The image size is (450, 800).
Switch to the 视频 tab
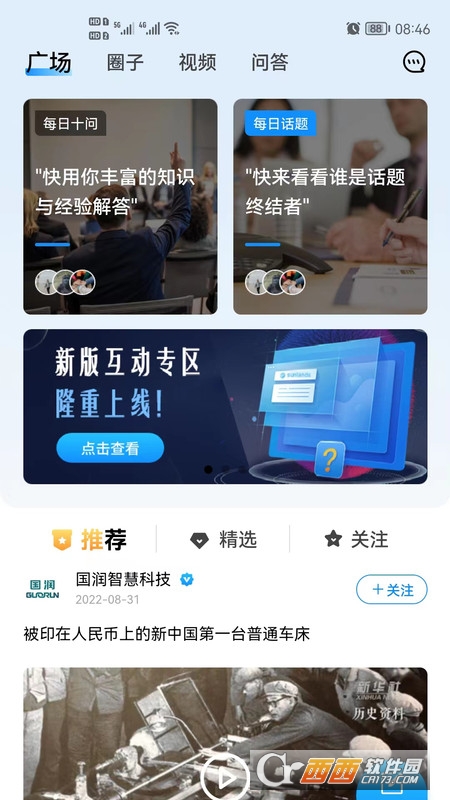(197, 62)
